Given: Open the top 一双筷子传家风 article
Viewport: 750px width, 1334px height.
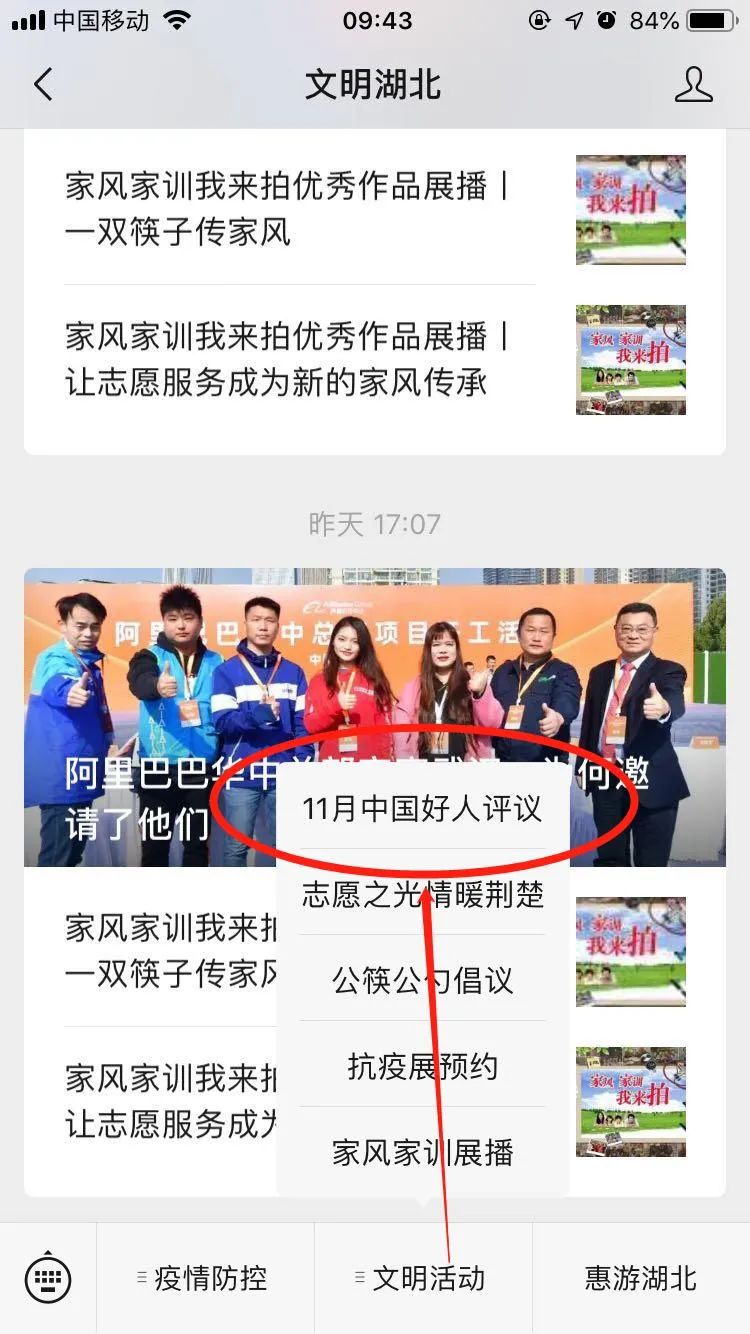Looking at the screenshot, I should (290, 209).
